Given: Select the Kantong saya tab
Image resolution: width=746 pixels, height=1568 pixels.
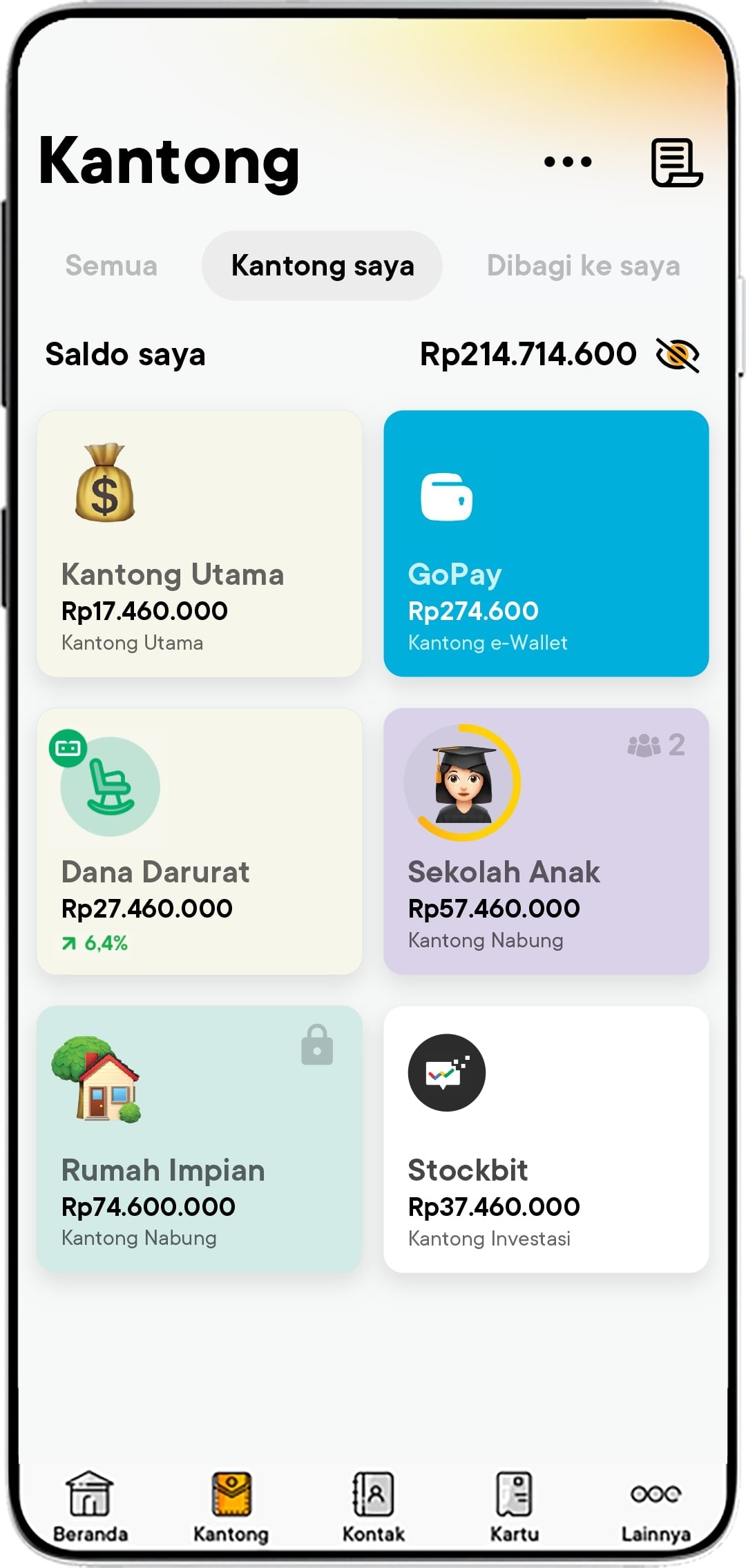Looking at the screenshot, I should click(322, 266).
